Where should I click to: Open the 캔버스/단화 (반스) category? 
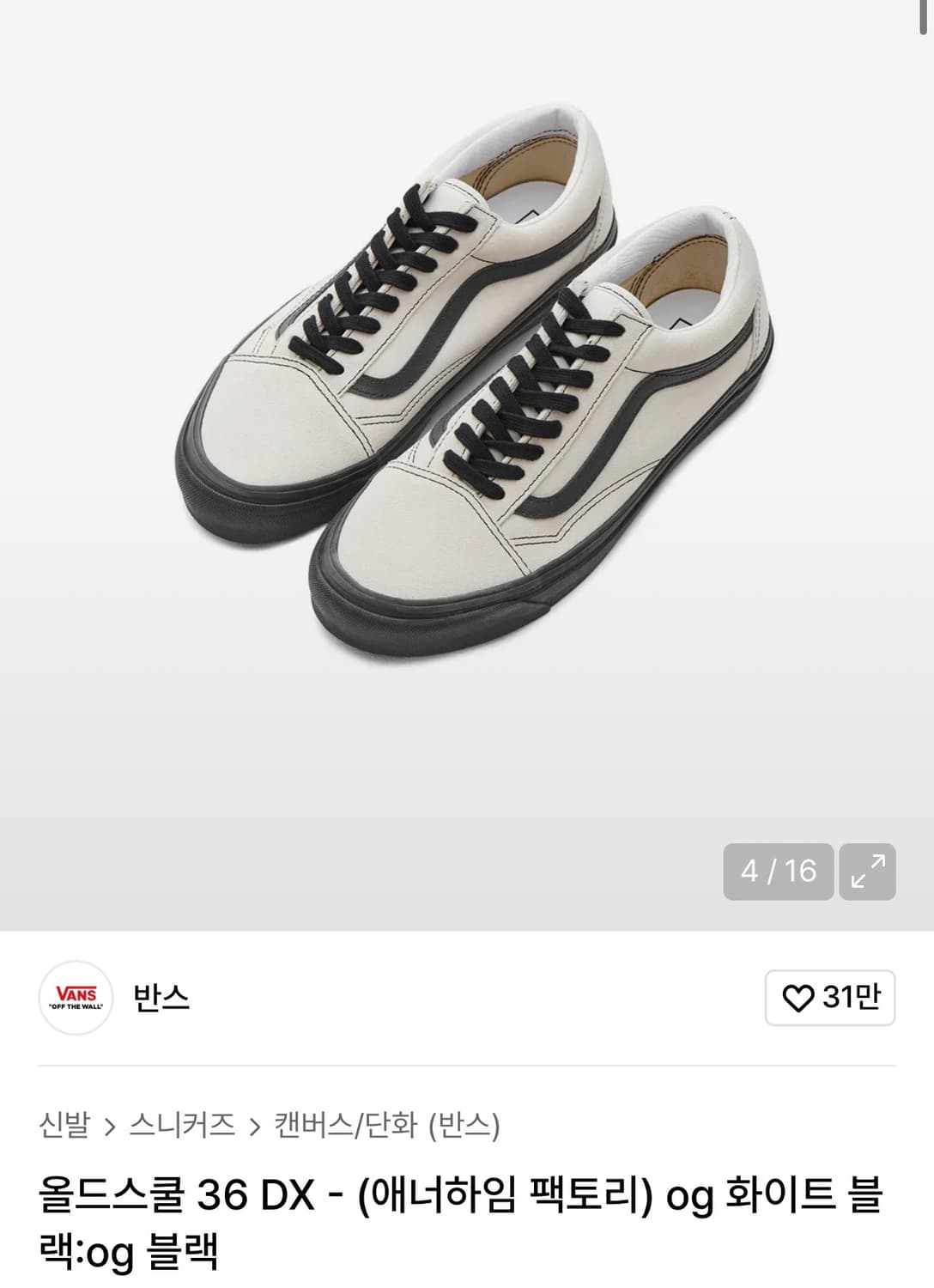[x=386, y=1125]
